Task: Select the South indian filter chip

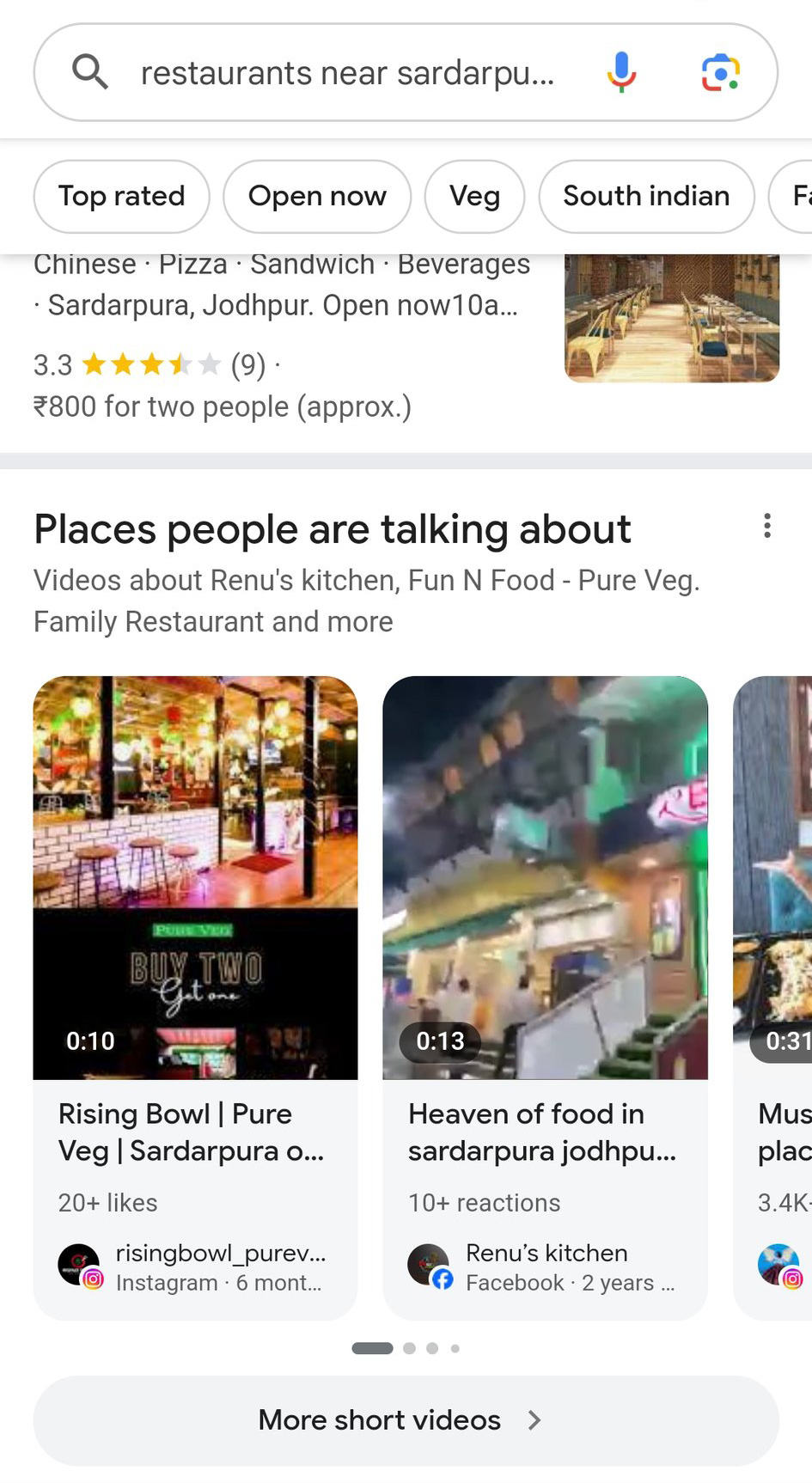Action: (645, 197)
